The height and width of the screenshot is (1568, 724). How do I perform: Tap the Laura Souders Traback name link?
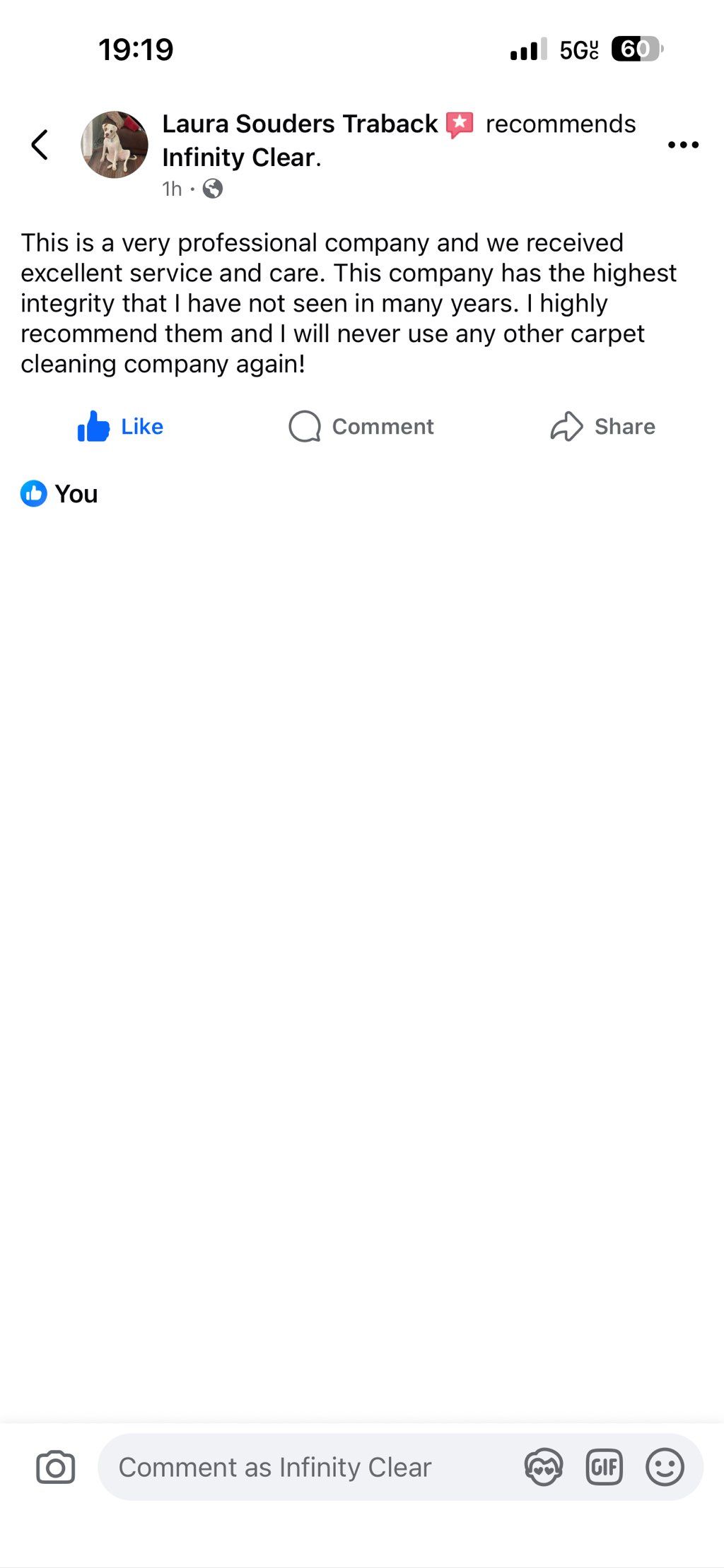click(x=300, y=124)
